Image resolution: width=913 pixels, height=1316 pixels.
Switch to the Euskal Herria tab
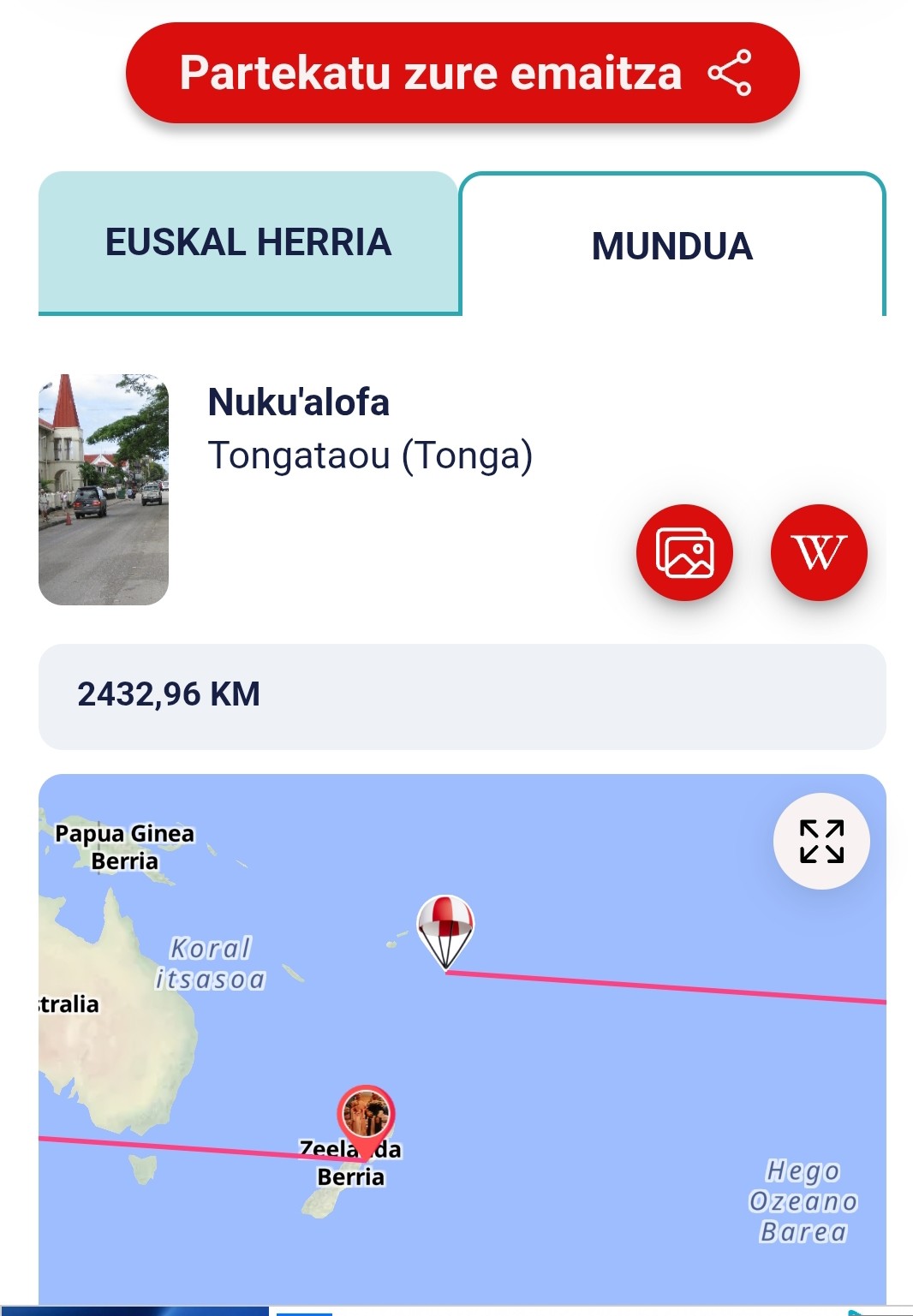[x=248, y=242]
